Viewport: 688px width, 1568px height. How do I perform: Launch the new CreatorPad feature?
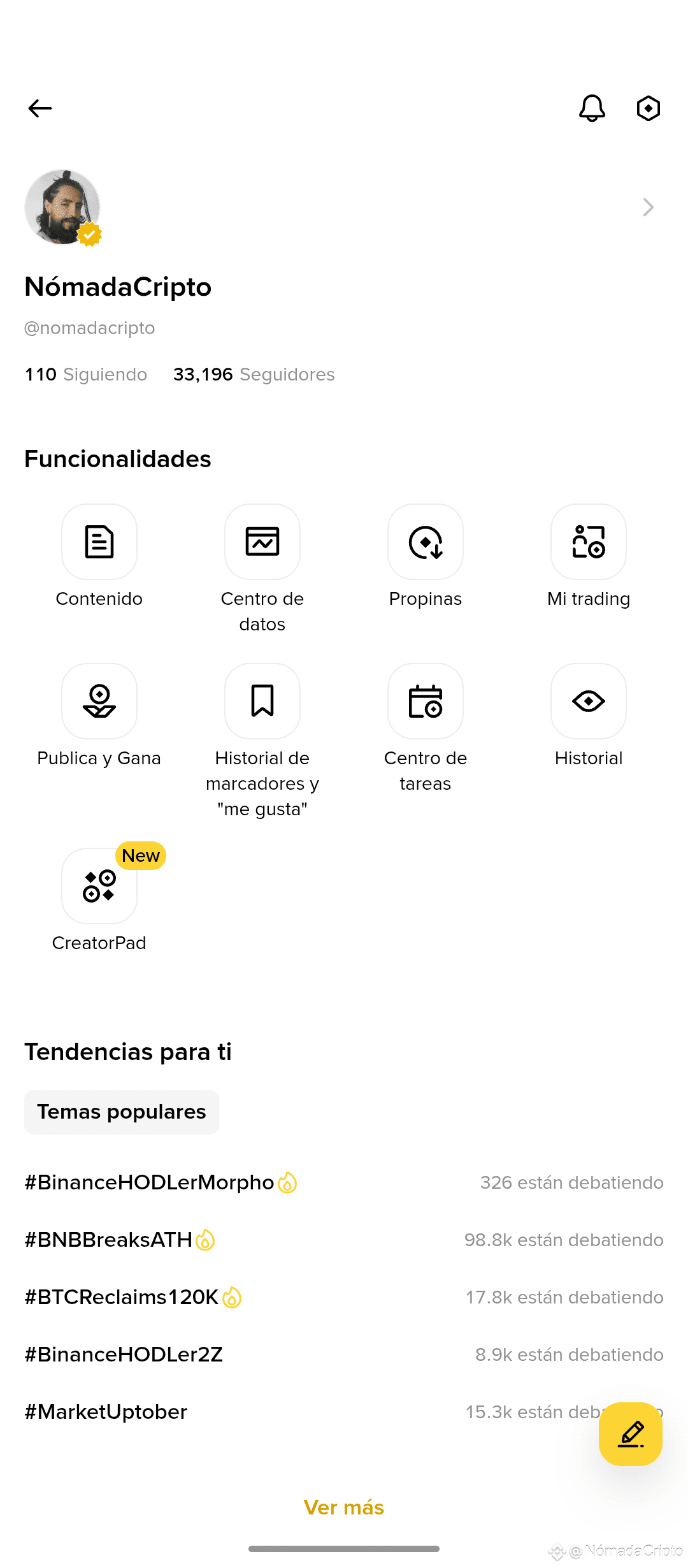[99, 887]
